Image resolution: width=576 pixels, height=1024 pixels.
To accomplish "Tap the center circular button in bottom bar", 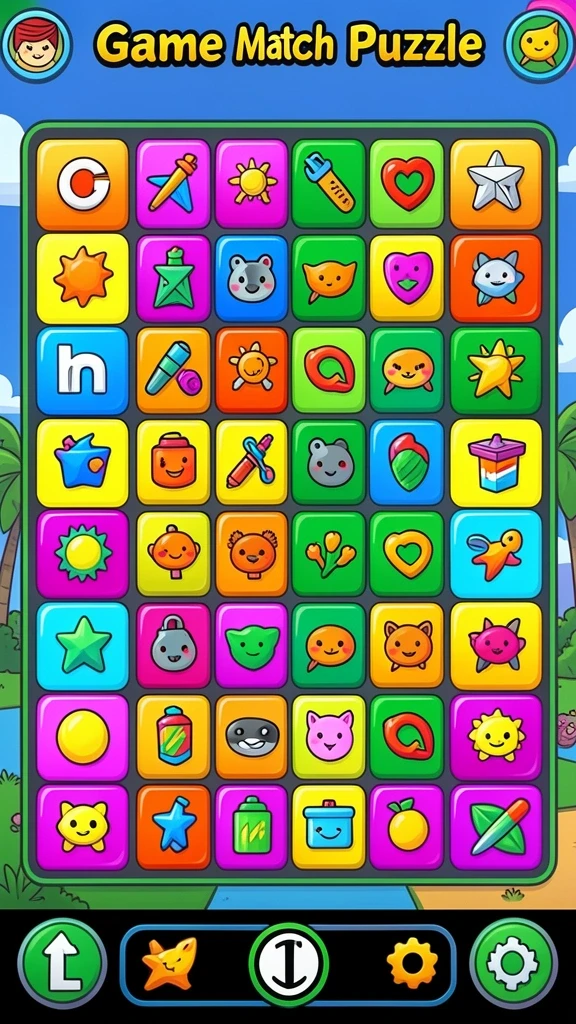I will [288, 964].
